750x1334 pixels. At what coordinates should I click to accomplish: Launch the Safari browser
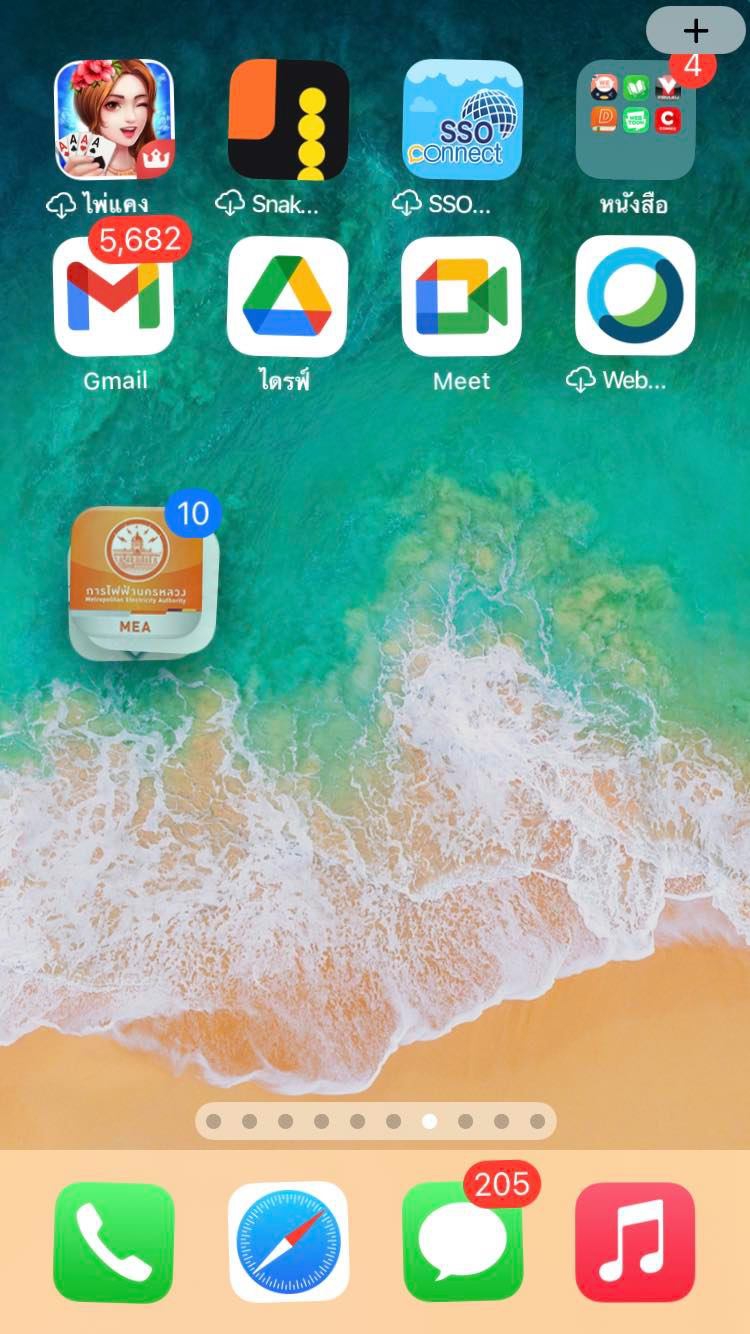(x=288, y=1242)
